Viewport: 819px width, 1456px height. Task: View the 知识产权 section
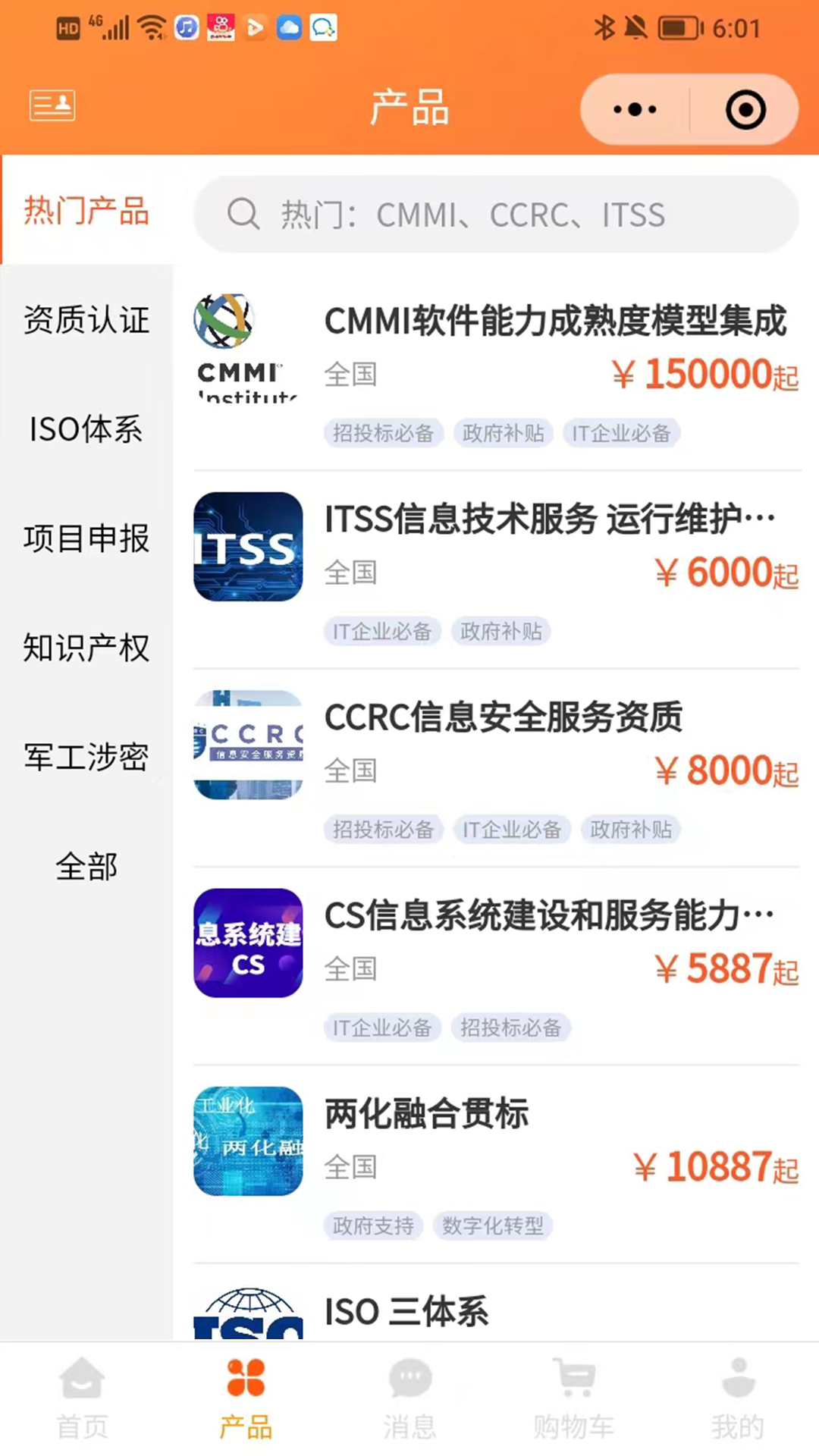point(86,648)
